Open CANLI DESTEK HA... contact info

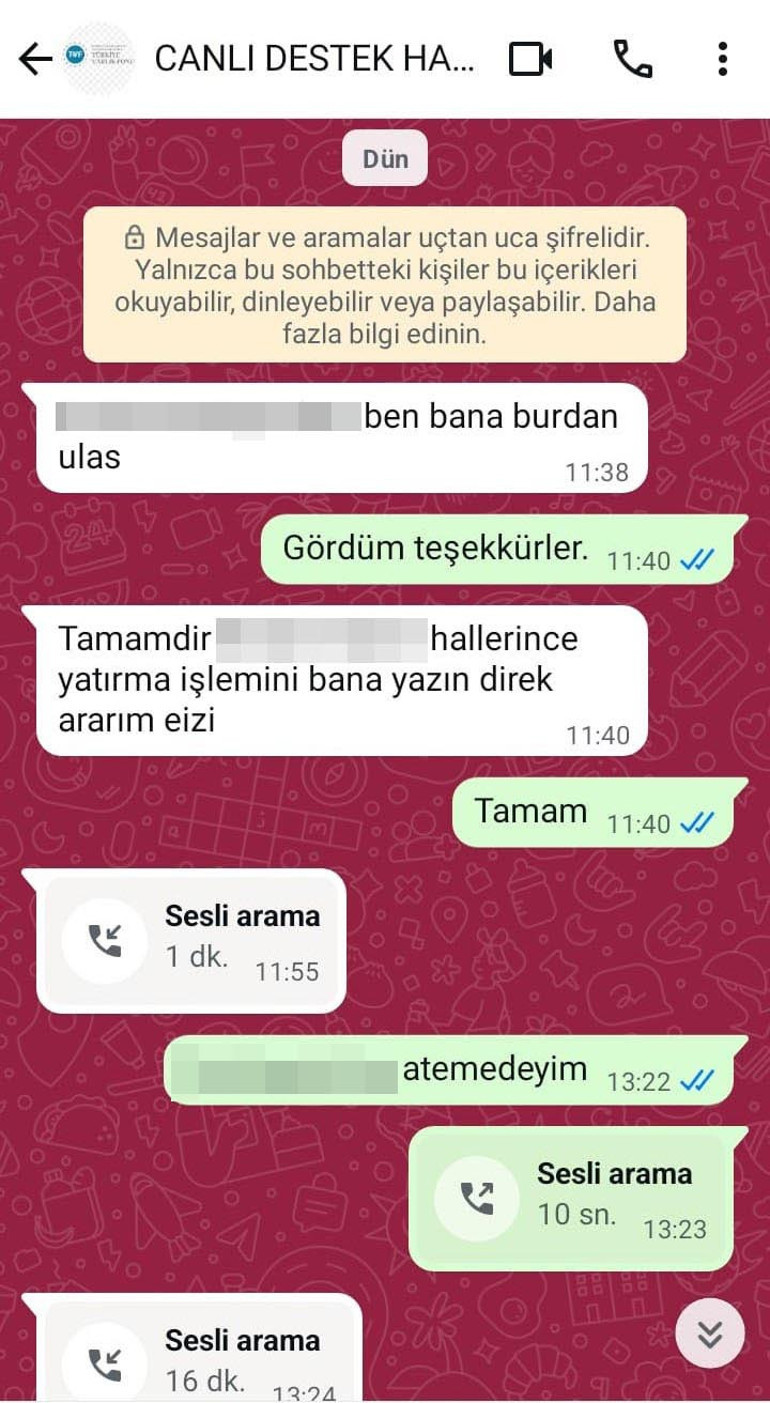point(314,60)
